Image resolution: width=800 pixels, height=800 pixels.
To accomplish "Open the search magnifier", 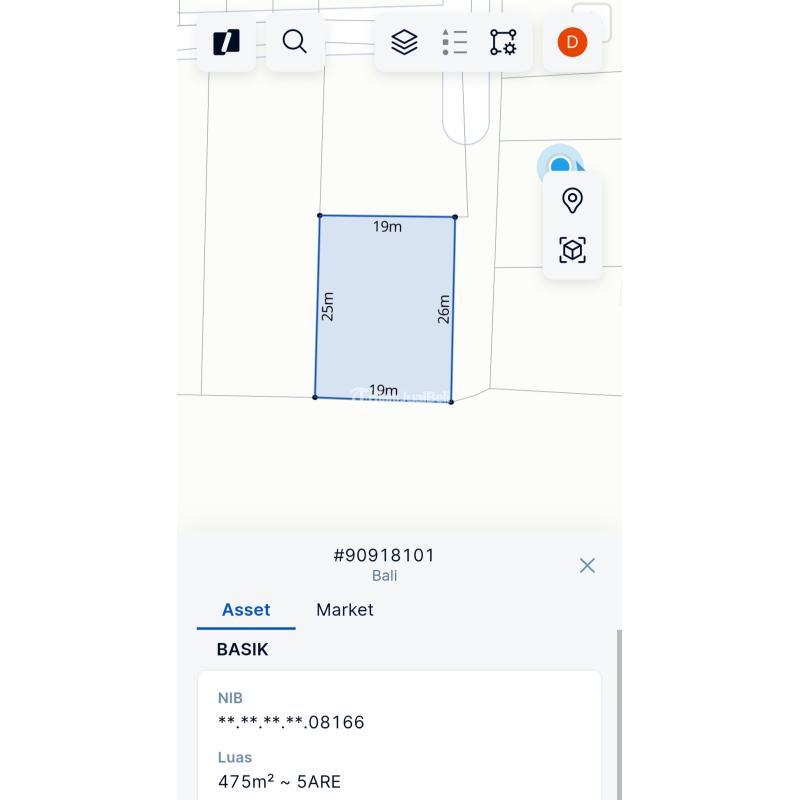I will click(294, 42).
